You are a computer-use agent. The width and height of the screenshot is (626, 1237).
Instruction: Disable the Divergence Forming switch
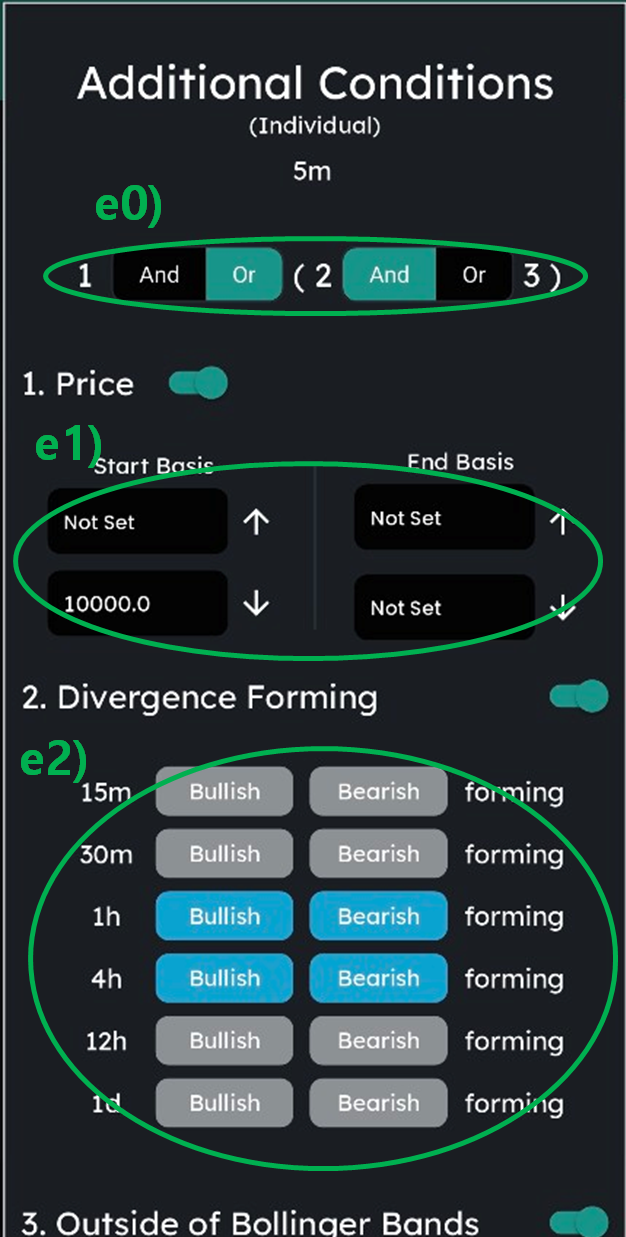(579, 697)
